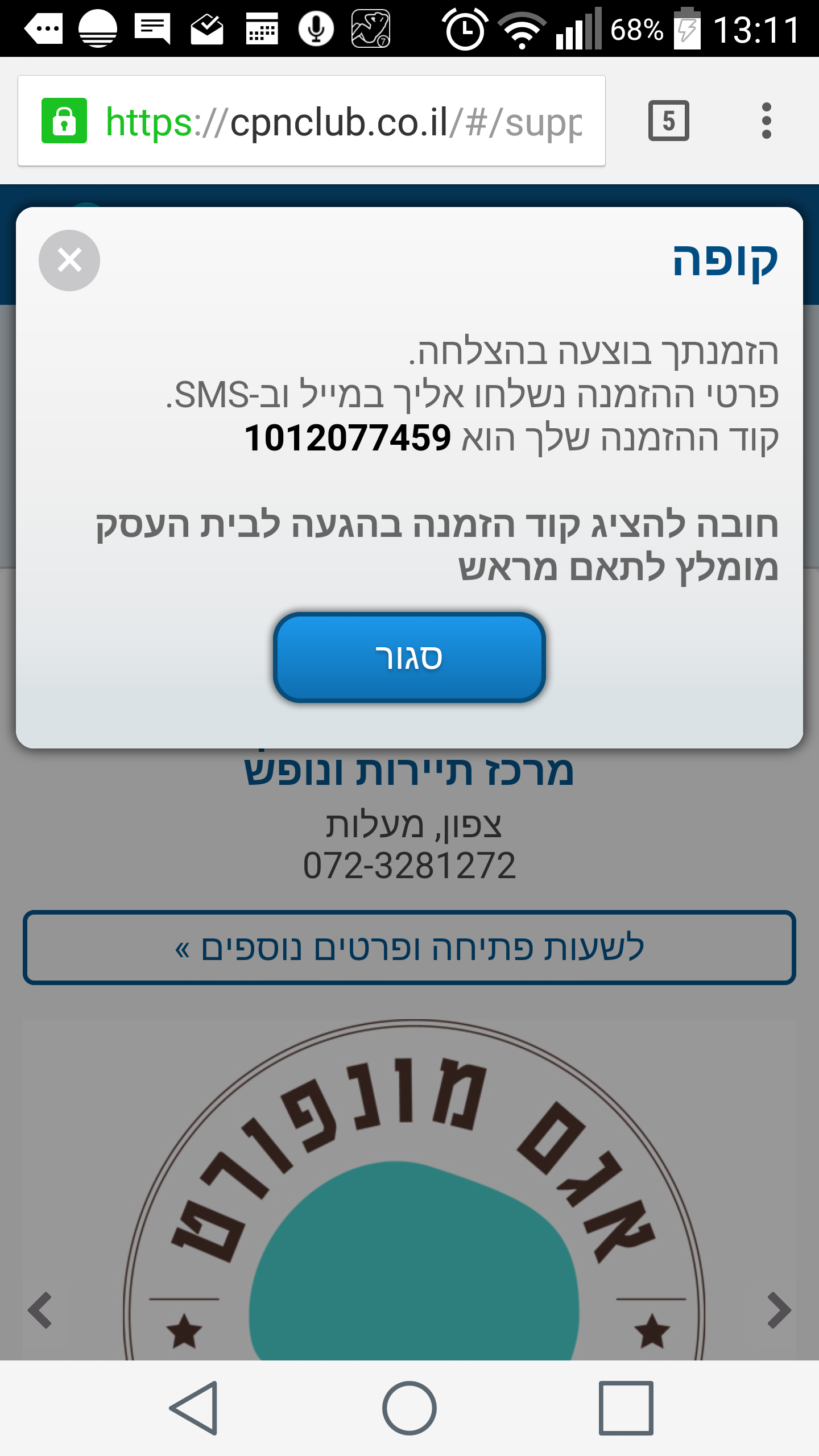
Task: Open לשעות פתיחה ופרטים נוספים details
Action: (x=409, y=948)
